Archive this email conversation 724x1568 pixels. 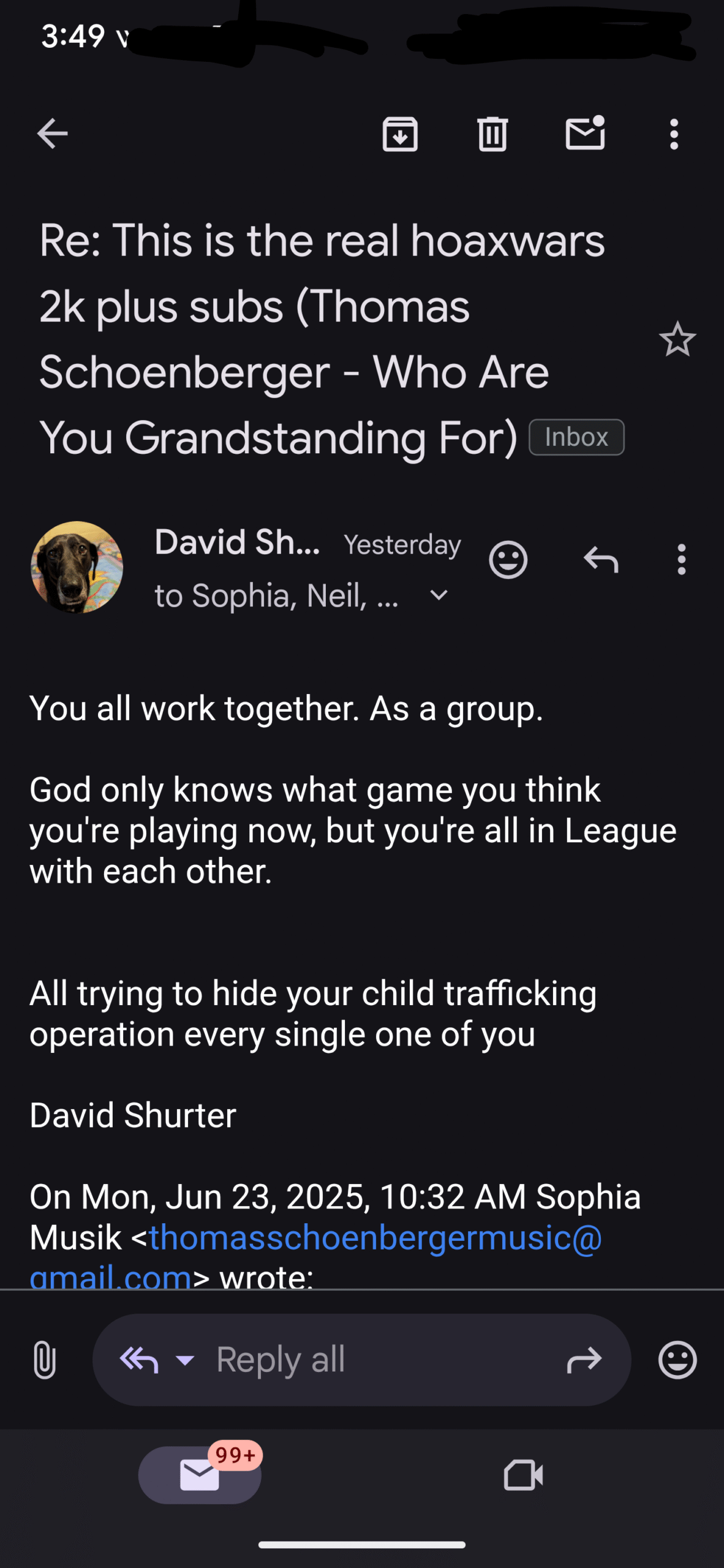pyautogui.click(x=400, y=134)
